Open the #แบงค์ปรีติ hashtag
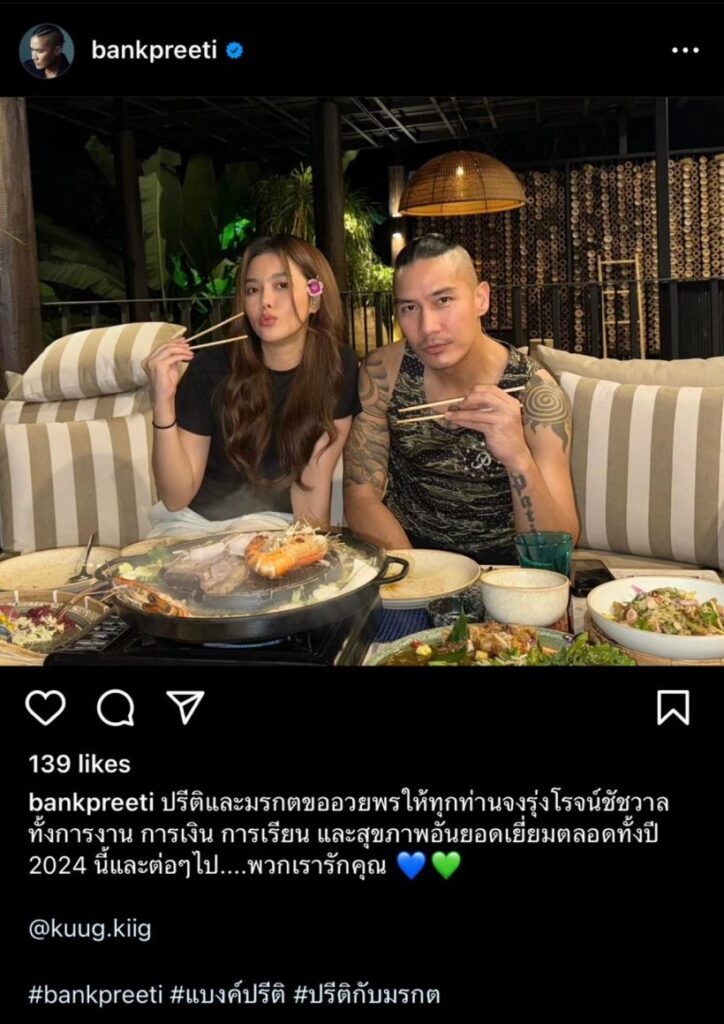This screenshot has width=724, height=1024. point(226,995)
